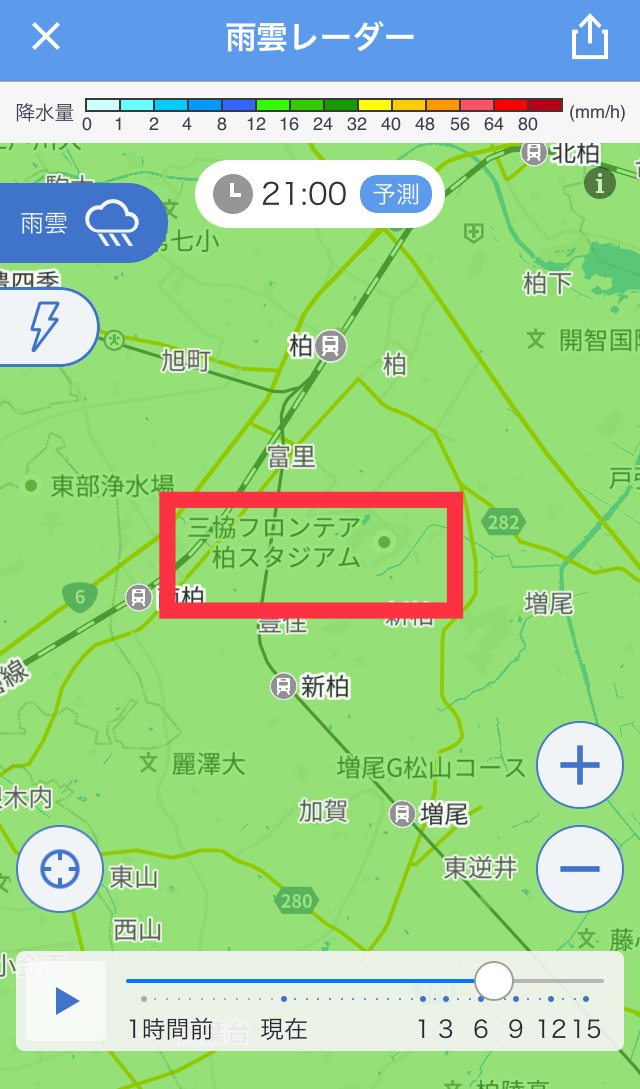
Task: Center map on current location
Action: coord(60,868)
